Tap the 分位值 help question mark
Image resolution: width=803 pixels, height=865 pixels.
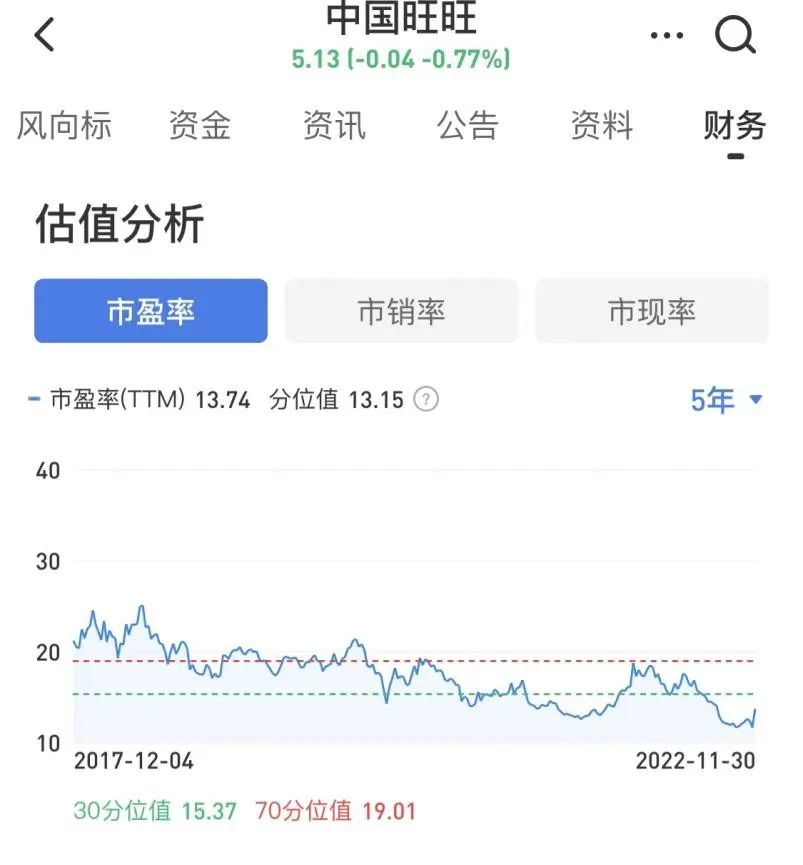point(427,400)
